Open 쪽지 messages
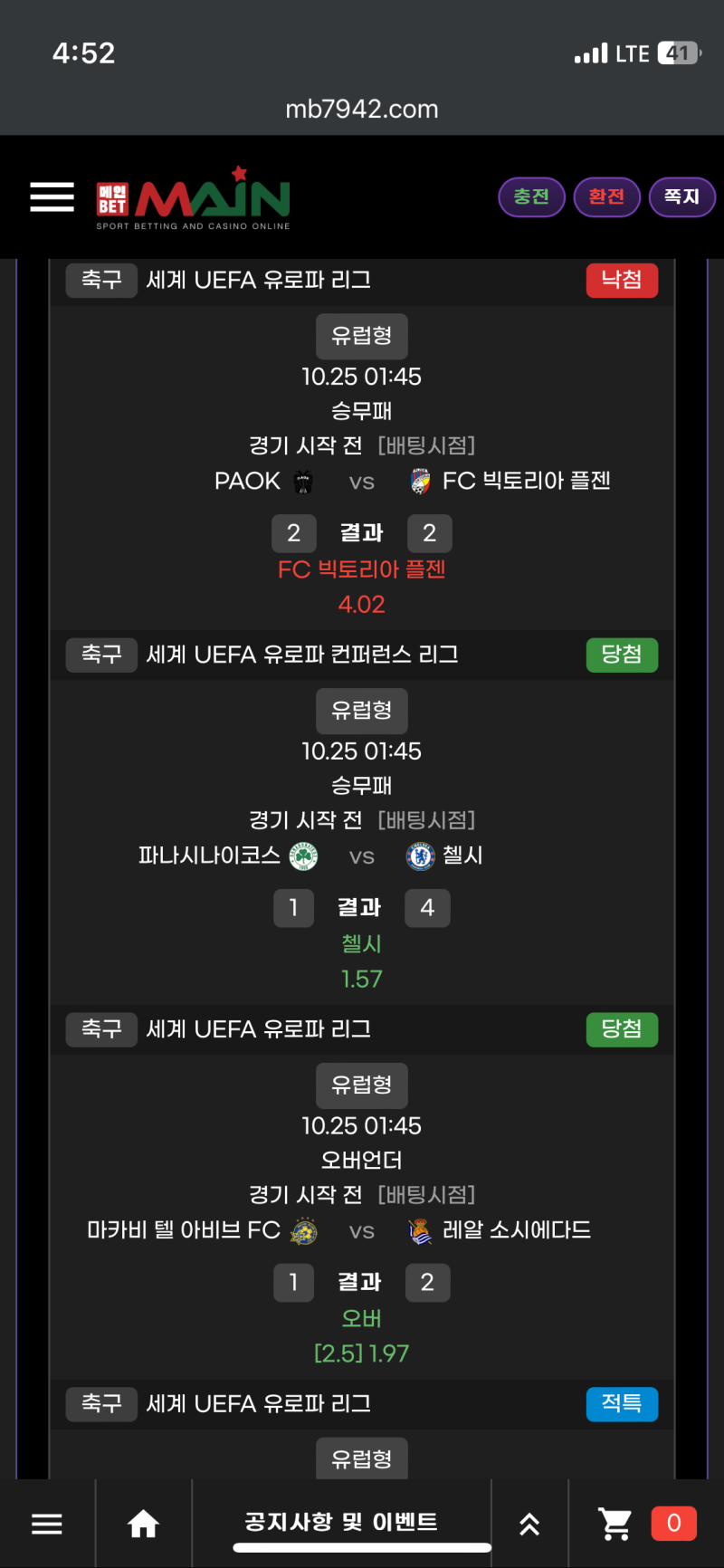The image size is (724, 1568). 681,196
